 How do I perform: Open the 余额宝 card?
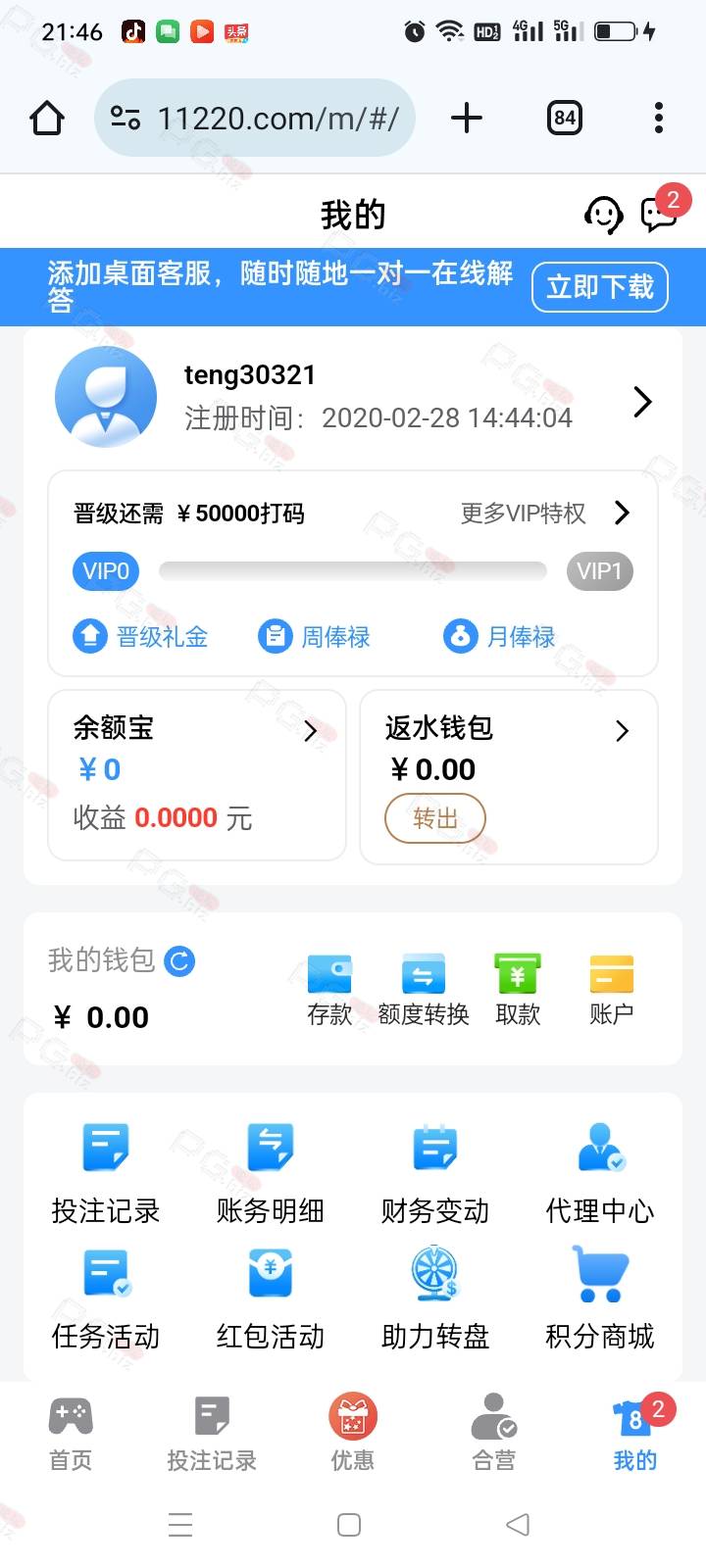click(x=197, y=775)
